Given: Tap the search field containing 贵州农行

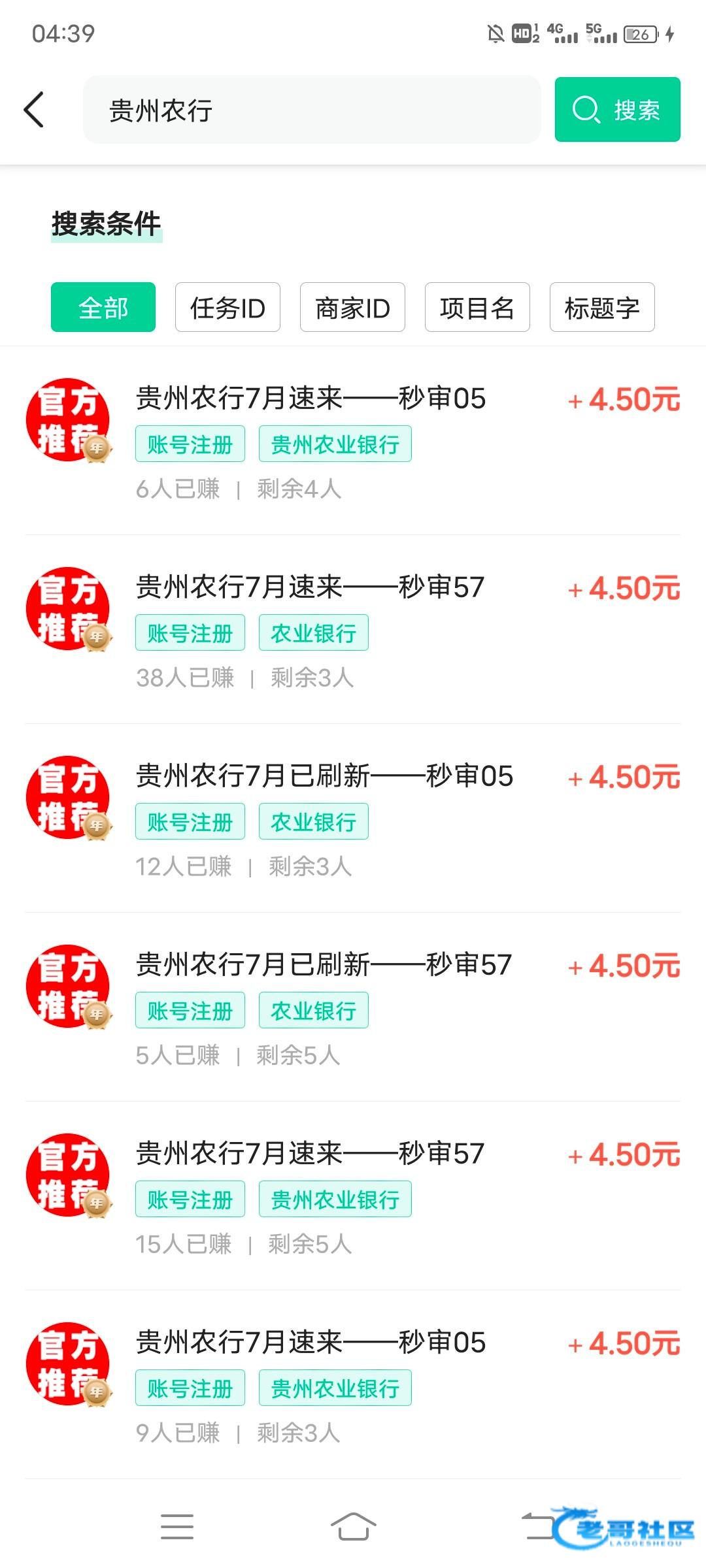Looking at the screenshot, I should pos(312,110).
